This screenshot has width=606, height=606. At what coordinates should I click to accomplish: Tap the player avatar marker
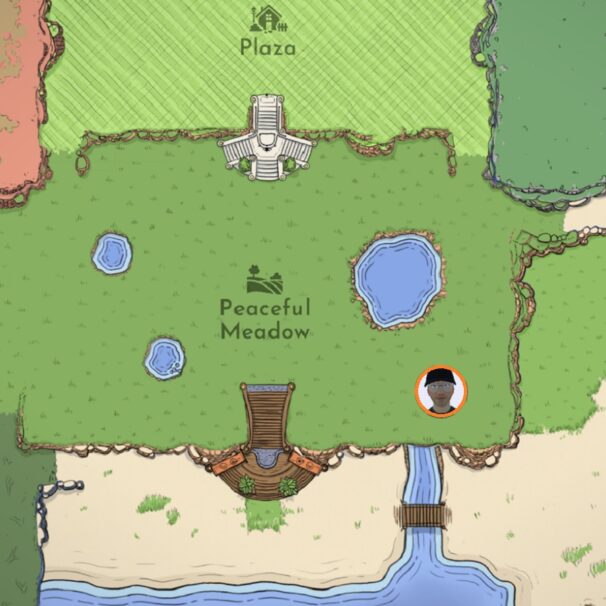441,391
